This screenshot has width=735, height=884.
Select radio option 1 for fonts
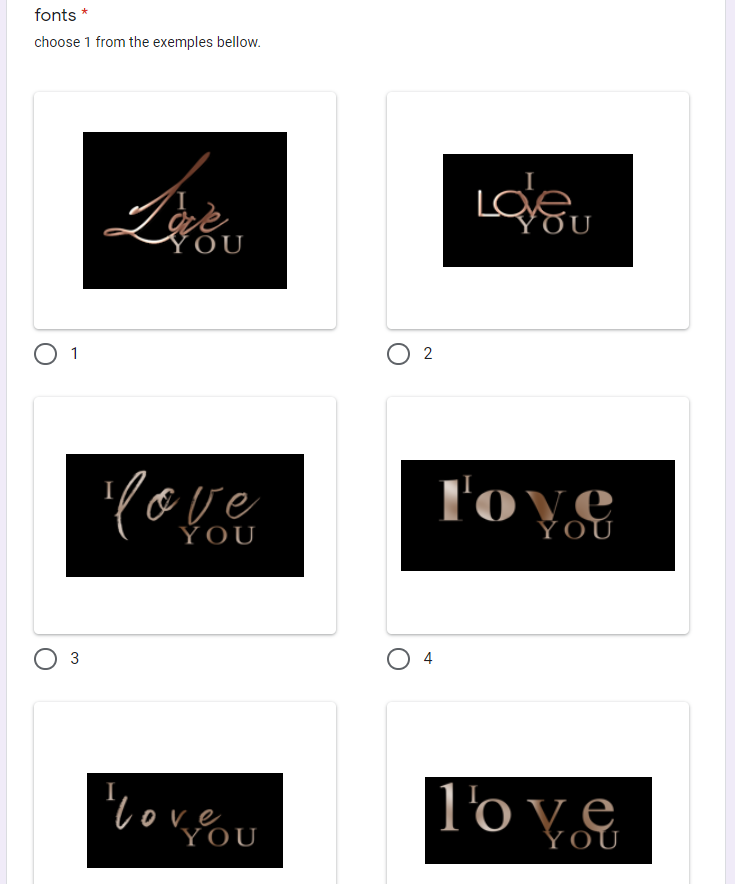point(45,353)
